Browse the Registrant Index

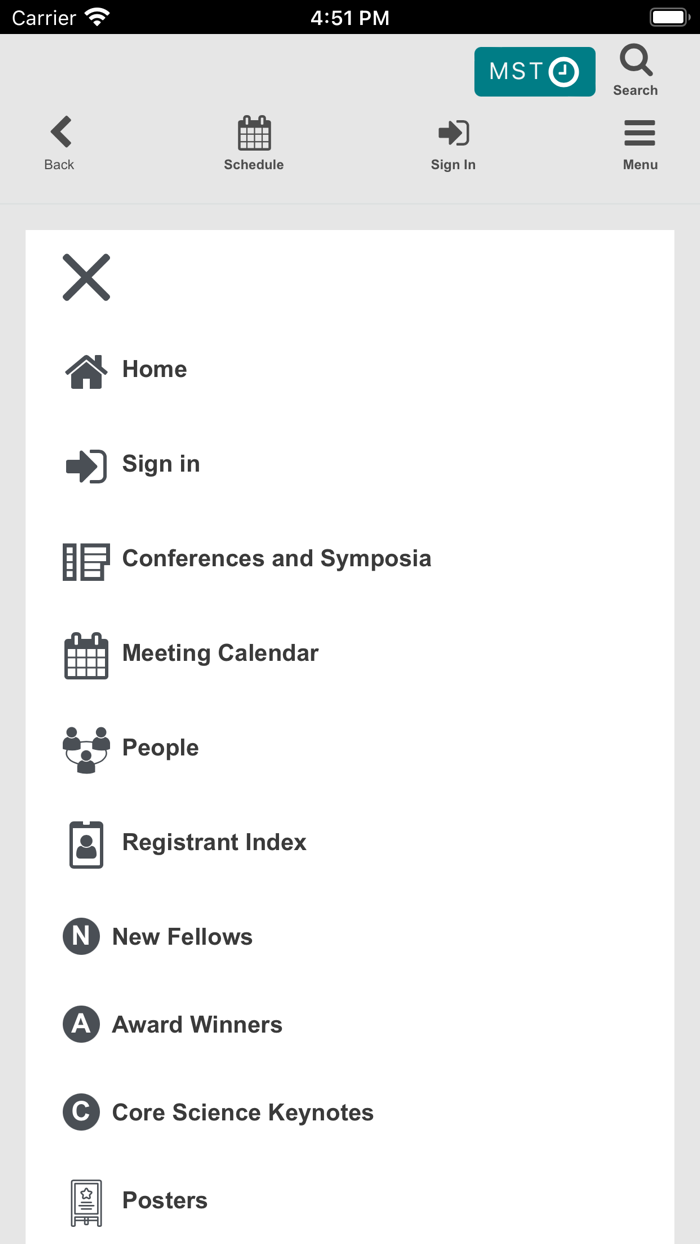coord(214,843)
